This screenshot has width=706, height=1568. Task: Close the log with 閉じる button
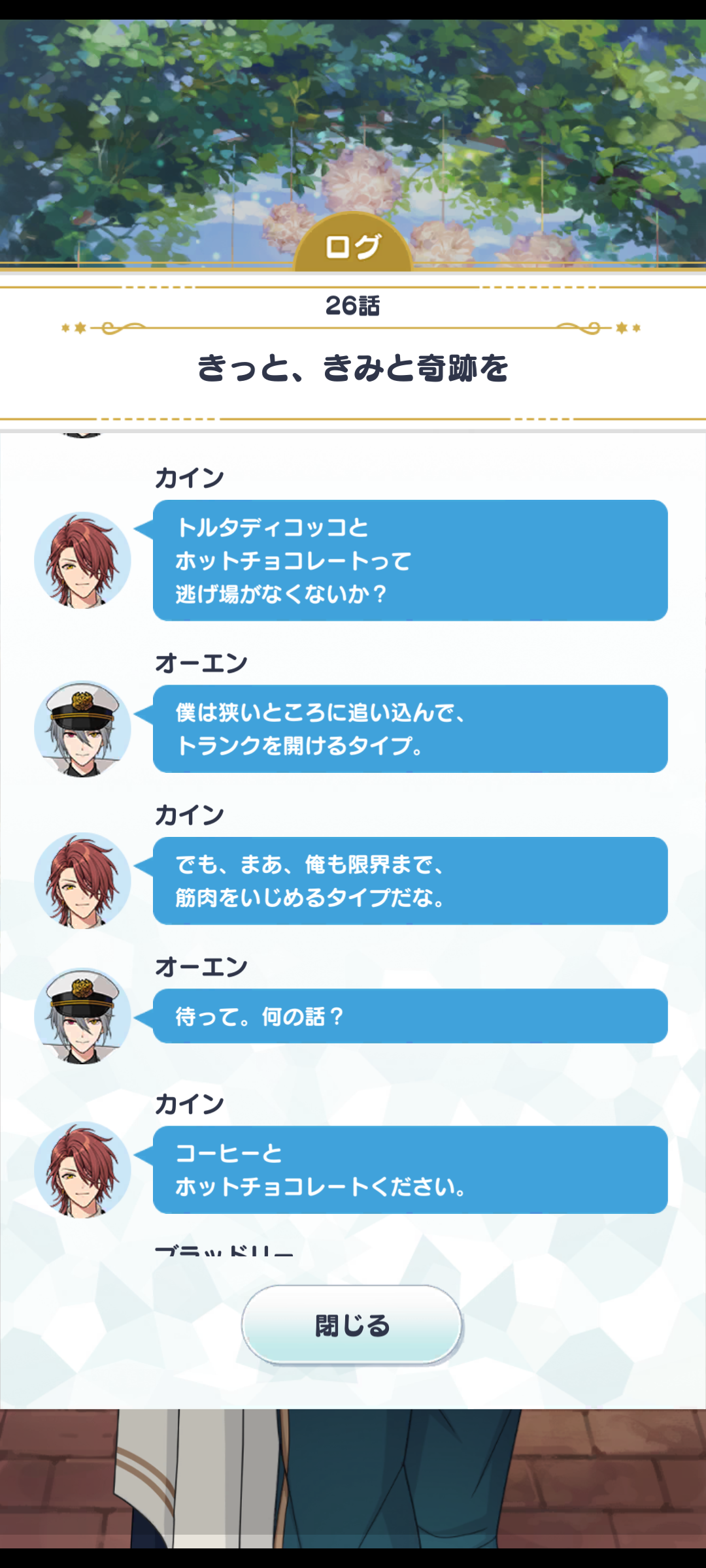[x=352, y=1325]
